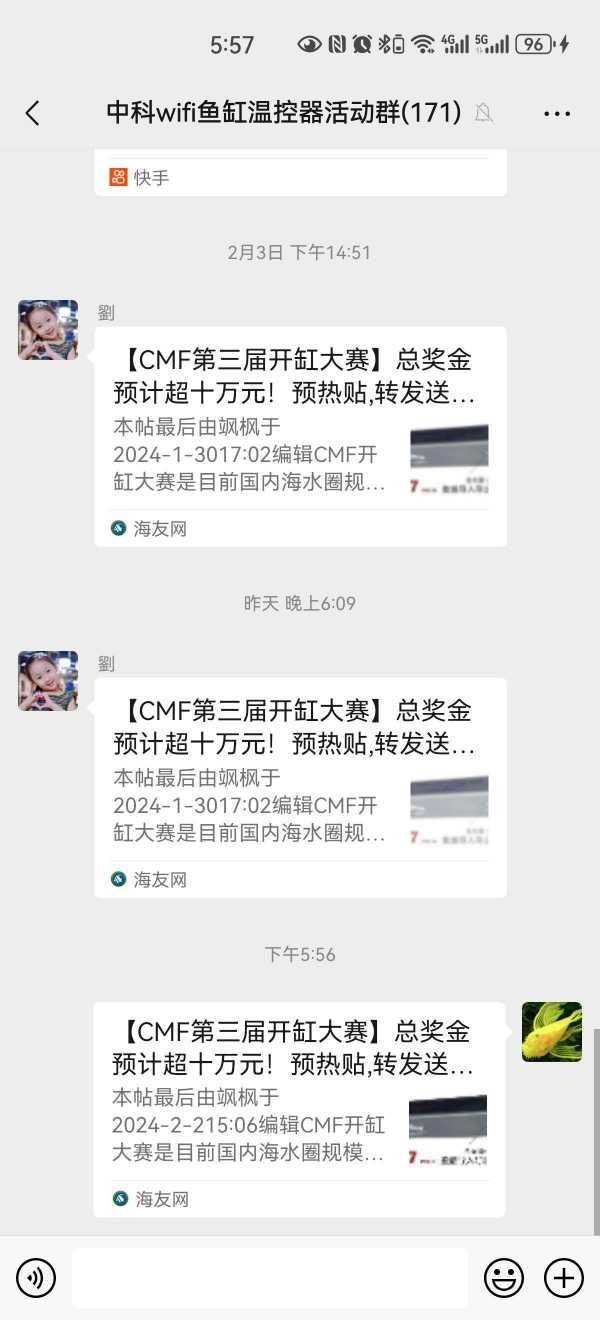This screenshot has height=1320, width=600.
Task: Open the CMF card sent on 2月3日
Action: click(x=300, y=436)
